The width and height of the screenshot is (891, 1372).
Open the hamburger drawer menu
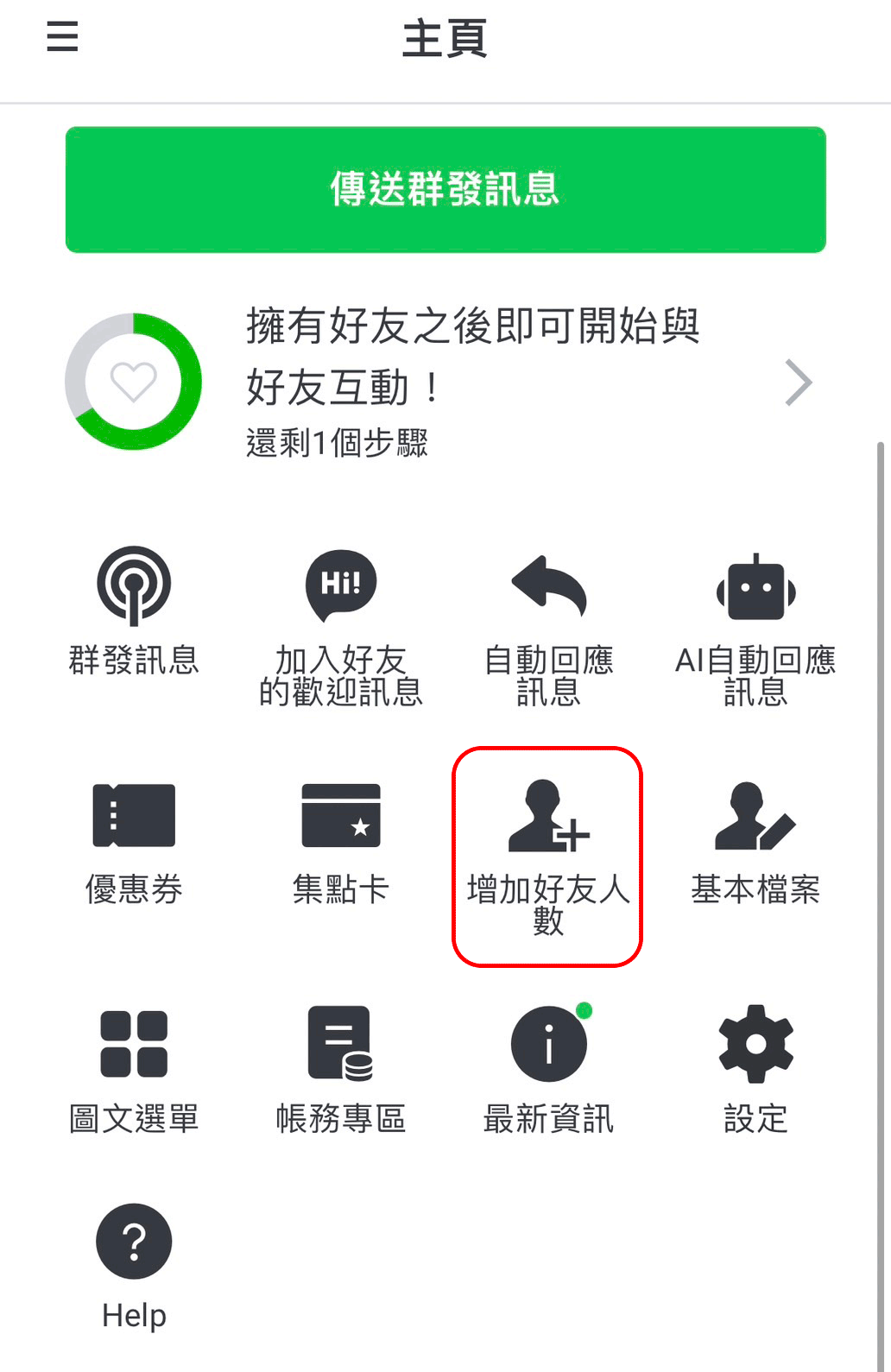pyautogui.click(x=62, y=38)
